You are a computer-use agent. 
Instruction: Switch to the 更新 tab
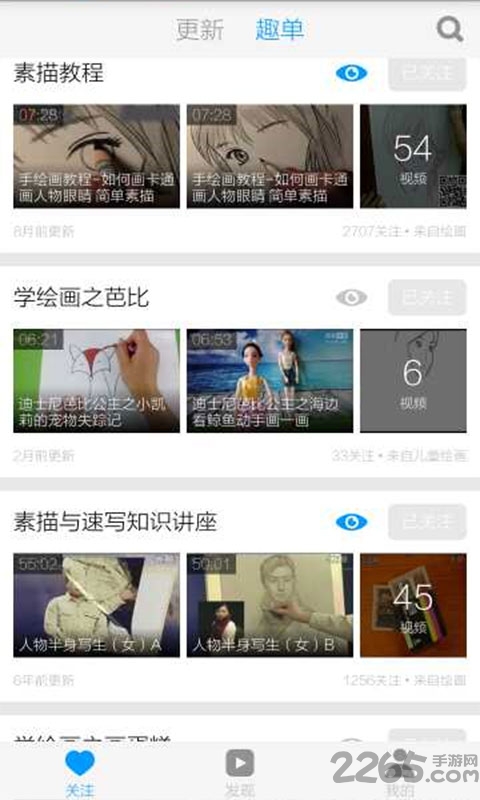tap(200, 30)
